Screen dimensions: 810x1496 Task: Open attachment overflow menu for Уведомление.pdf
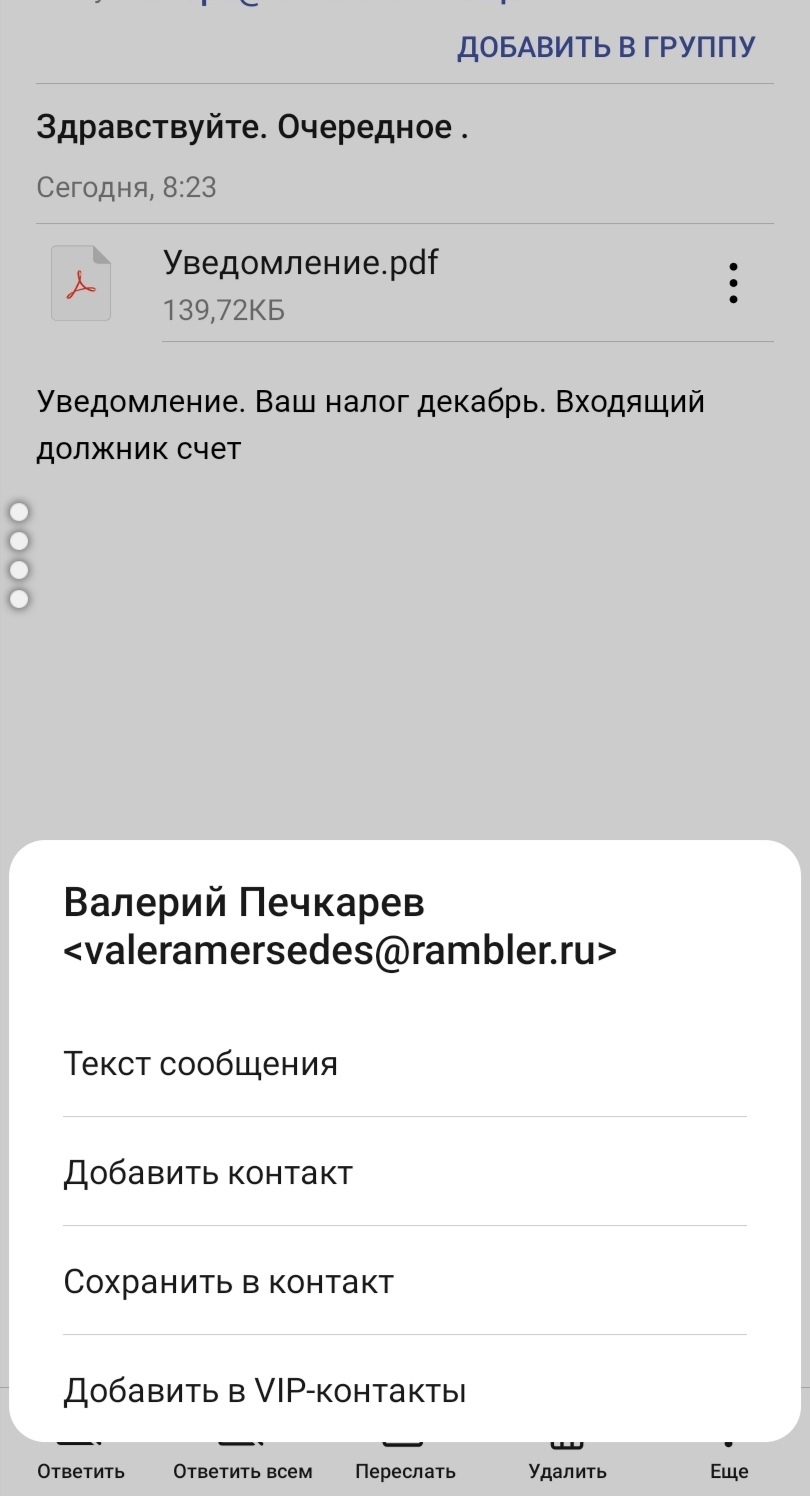coord(733,284)
